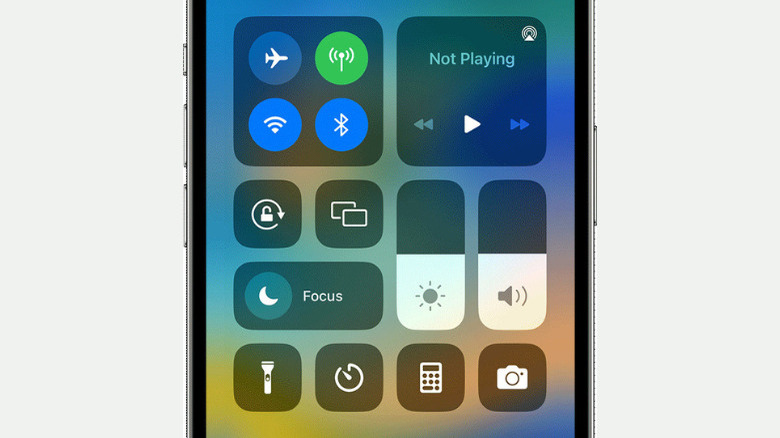Viewport: 780px width, 438px height.
Task: Go back to the previous track
Action: point(424,124)
